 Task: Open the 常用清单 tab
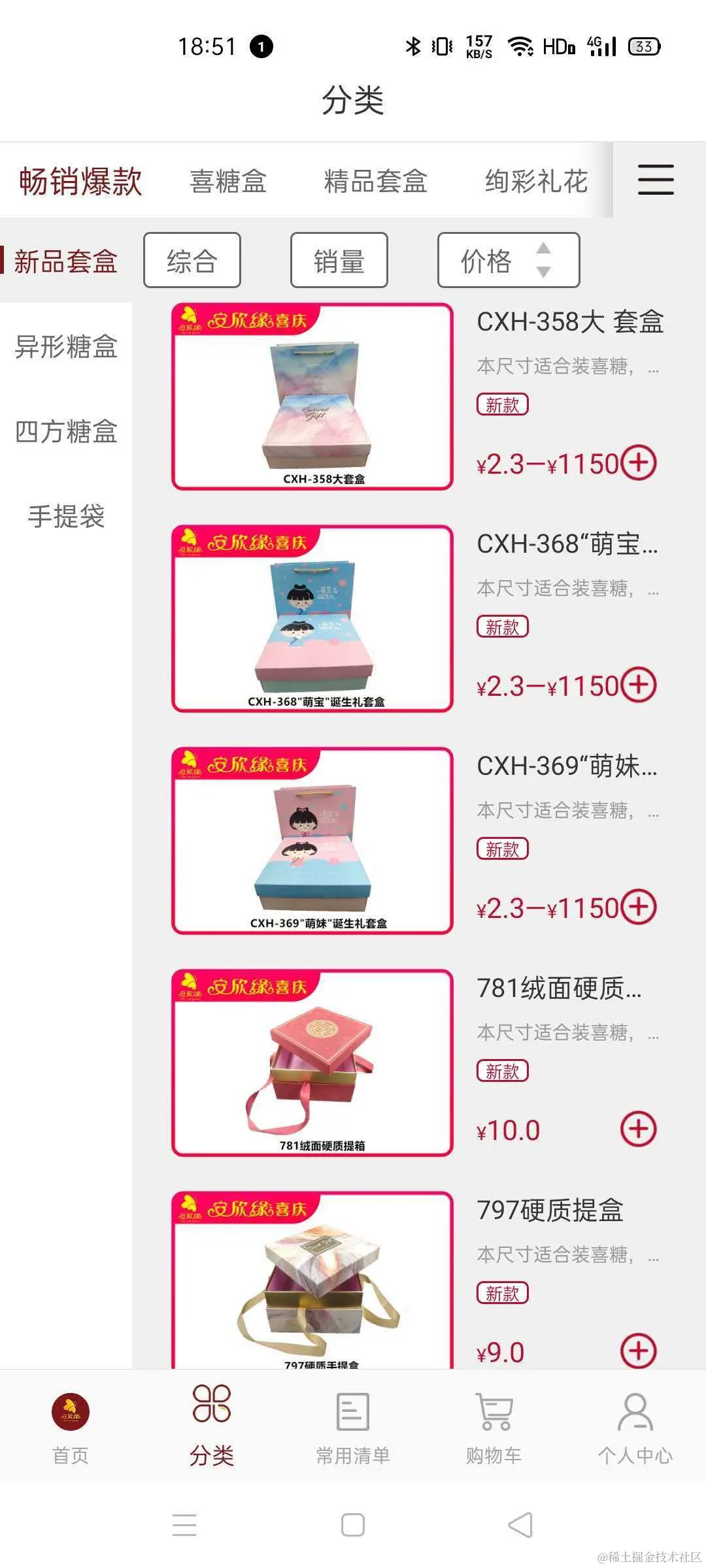coord(353,1427)
